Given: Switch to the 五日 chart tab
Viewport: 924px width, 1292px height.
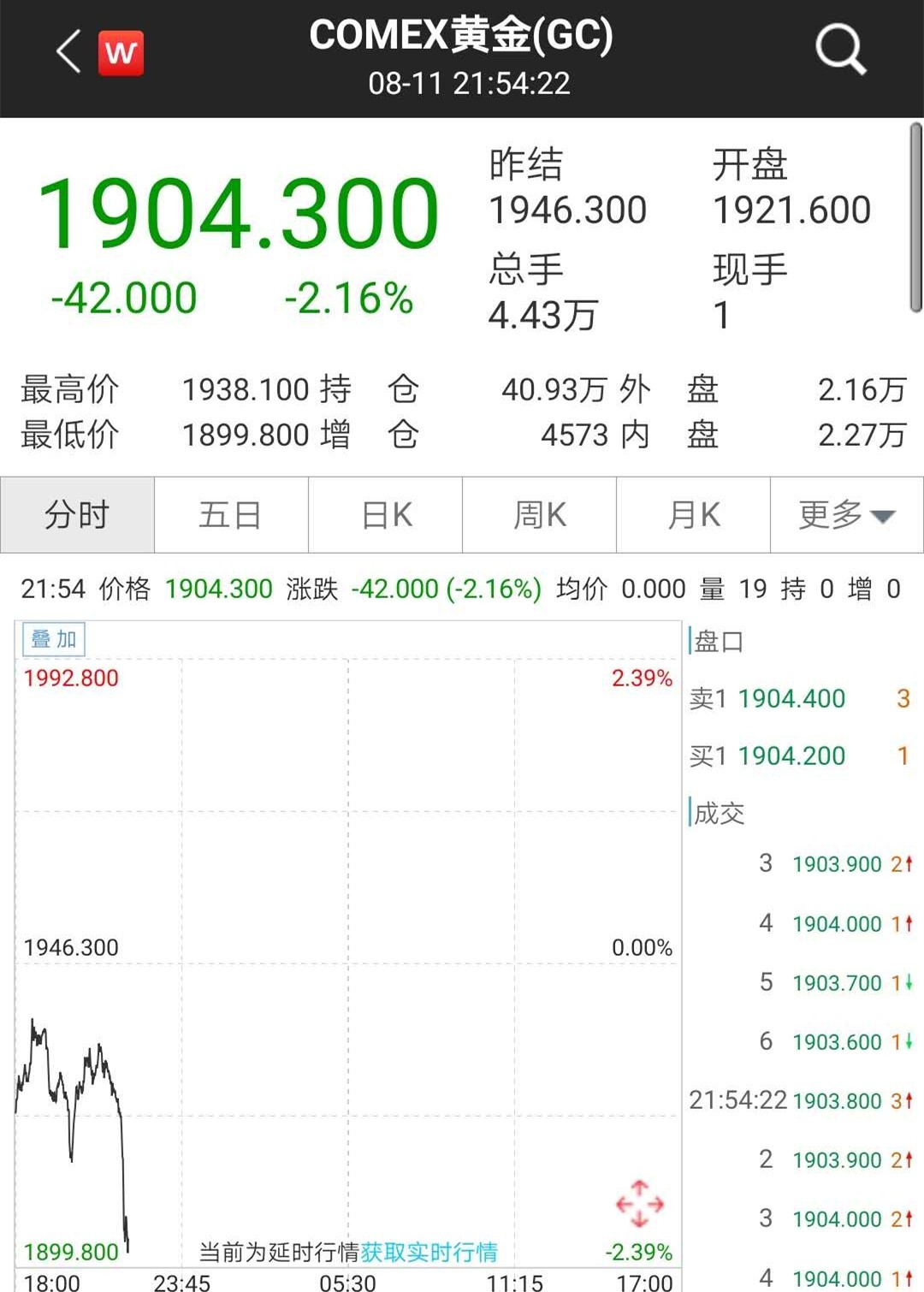Looking at the screenshot, I should tap(231, 515).
